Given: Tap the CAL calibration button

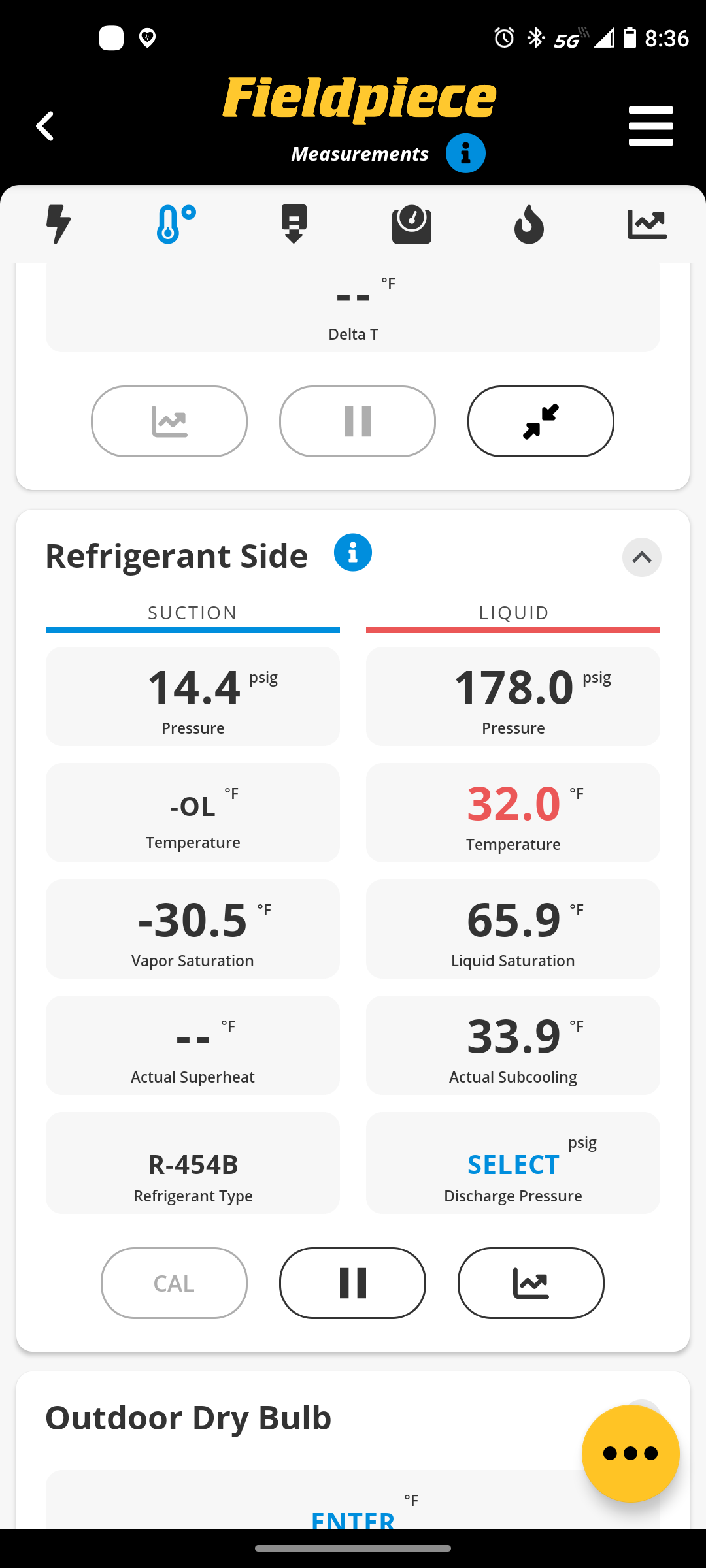Looking at the screenshot, I should (x=173, y=1282).
